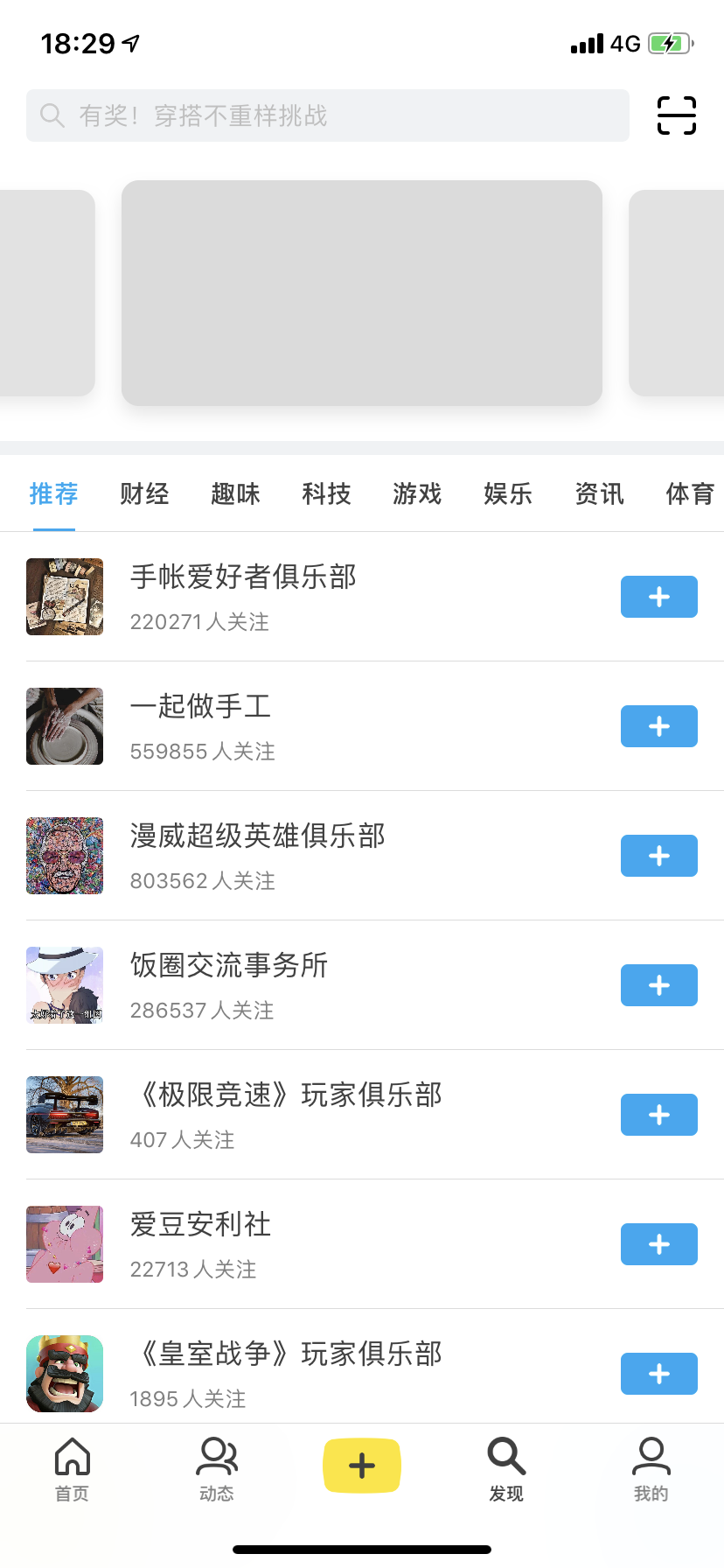The image size is (724, 1568).
Task: Switch to the 财经 category tab
Action: (x=144, y=494)
